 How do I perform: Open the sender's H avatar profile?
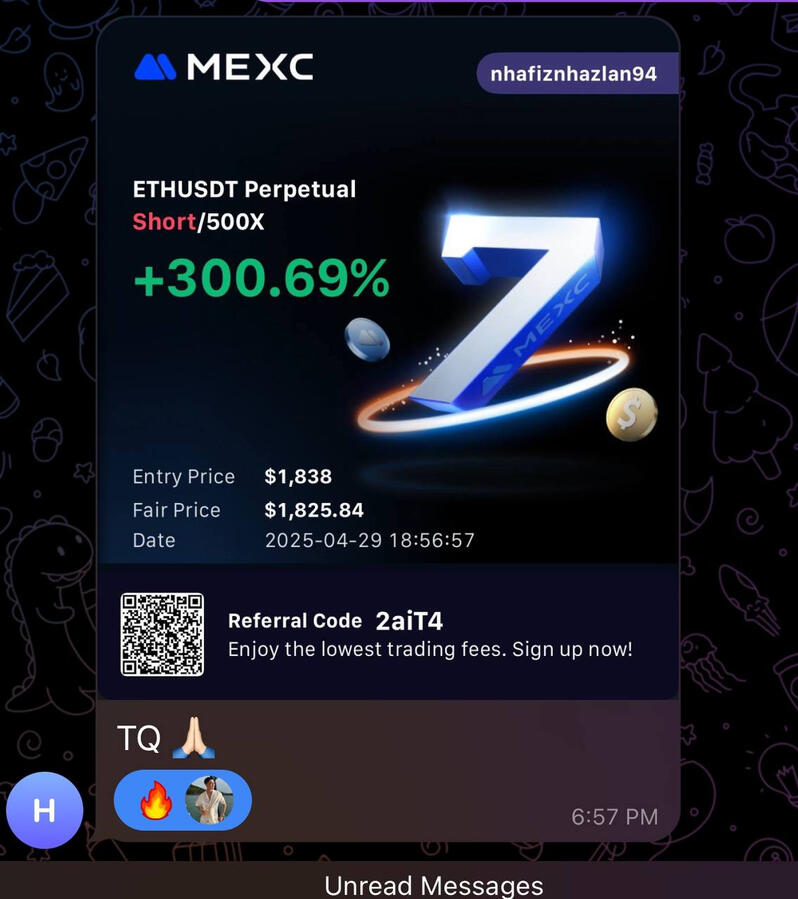[44, 810]
